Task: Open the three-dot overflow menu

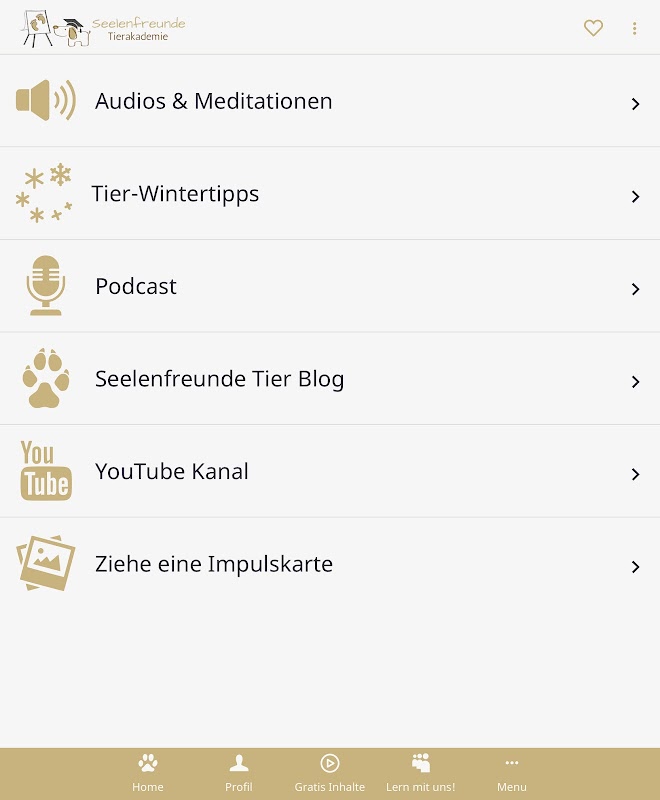Action: tap(634, 29)
